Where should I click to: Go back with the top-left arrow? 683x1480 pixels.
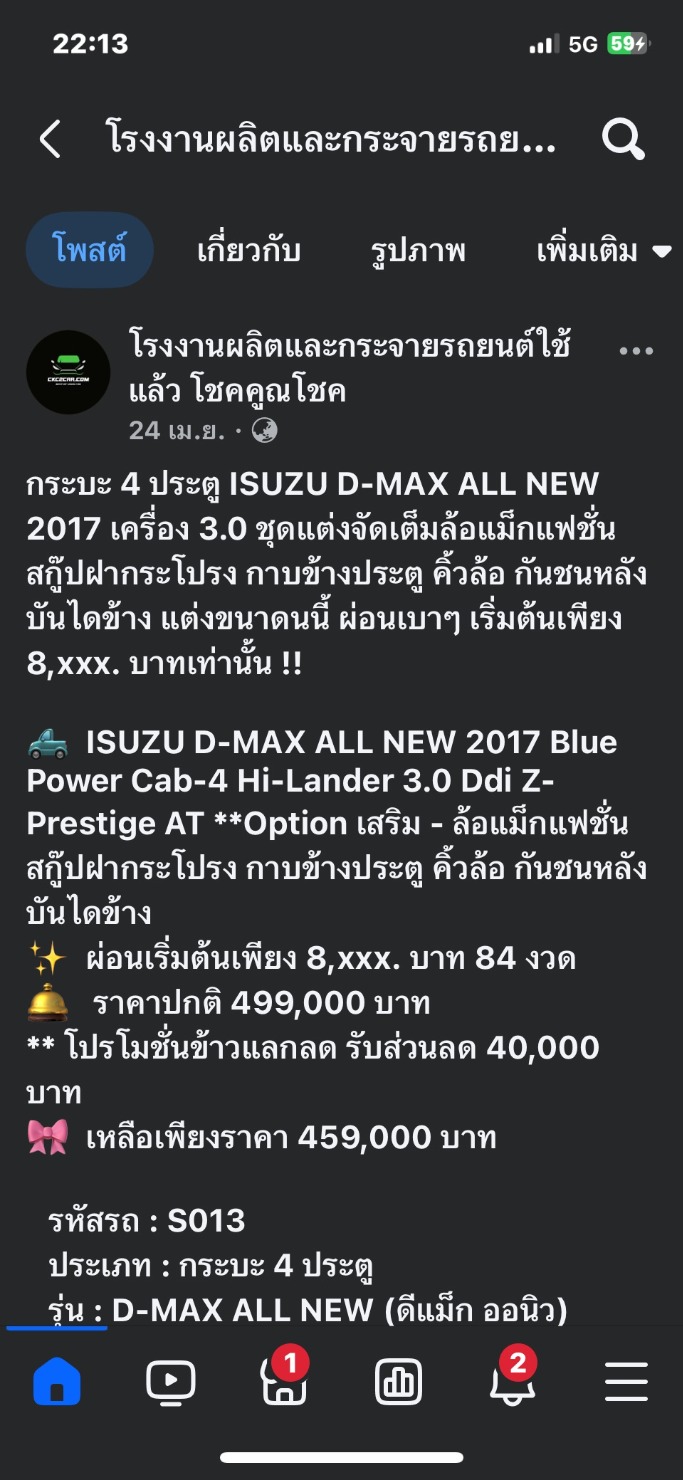tap(50, 140)
